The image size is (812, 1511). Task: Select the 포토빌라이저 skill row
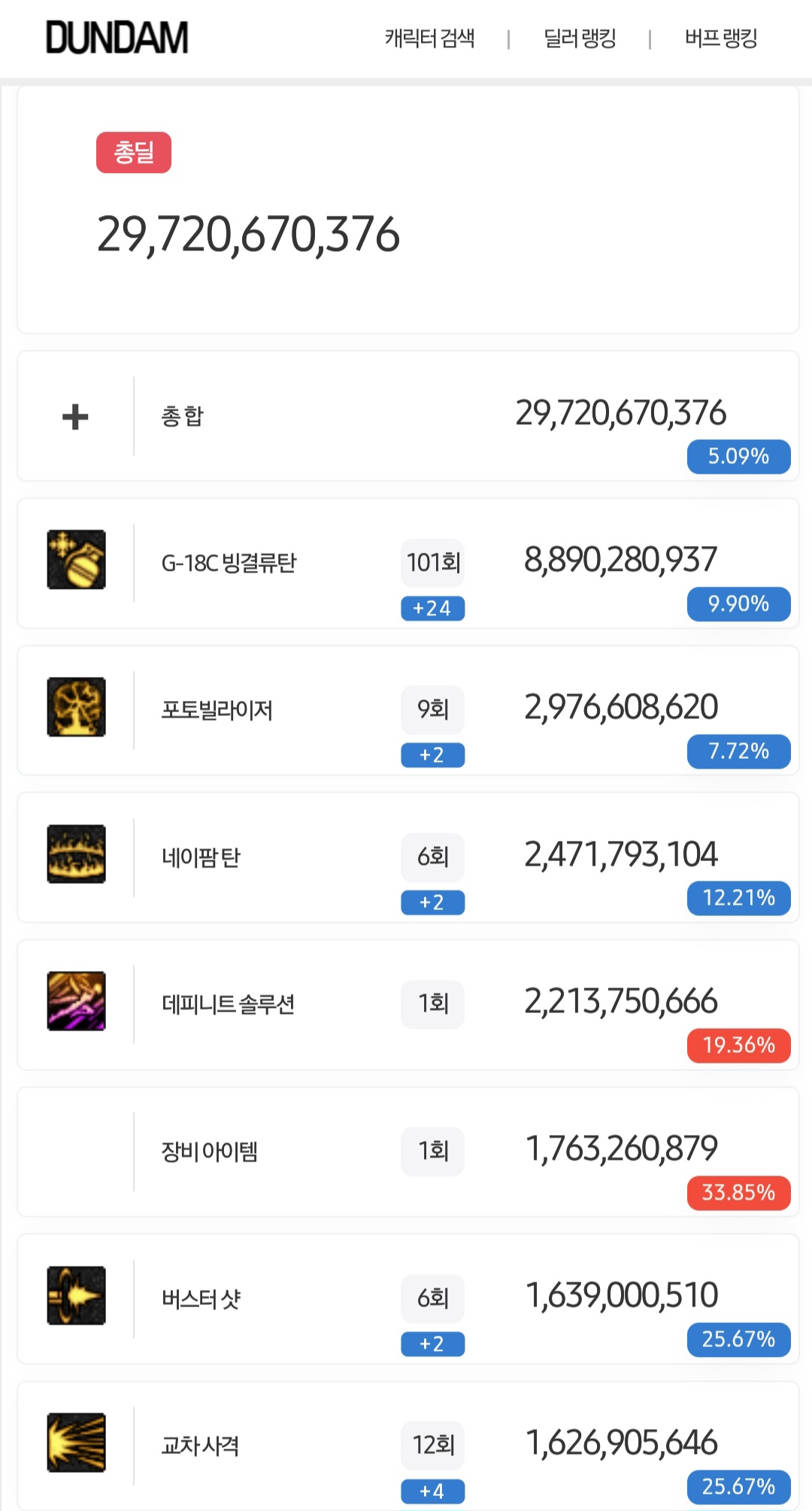[408, 710]
